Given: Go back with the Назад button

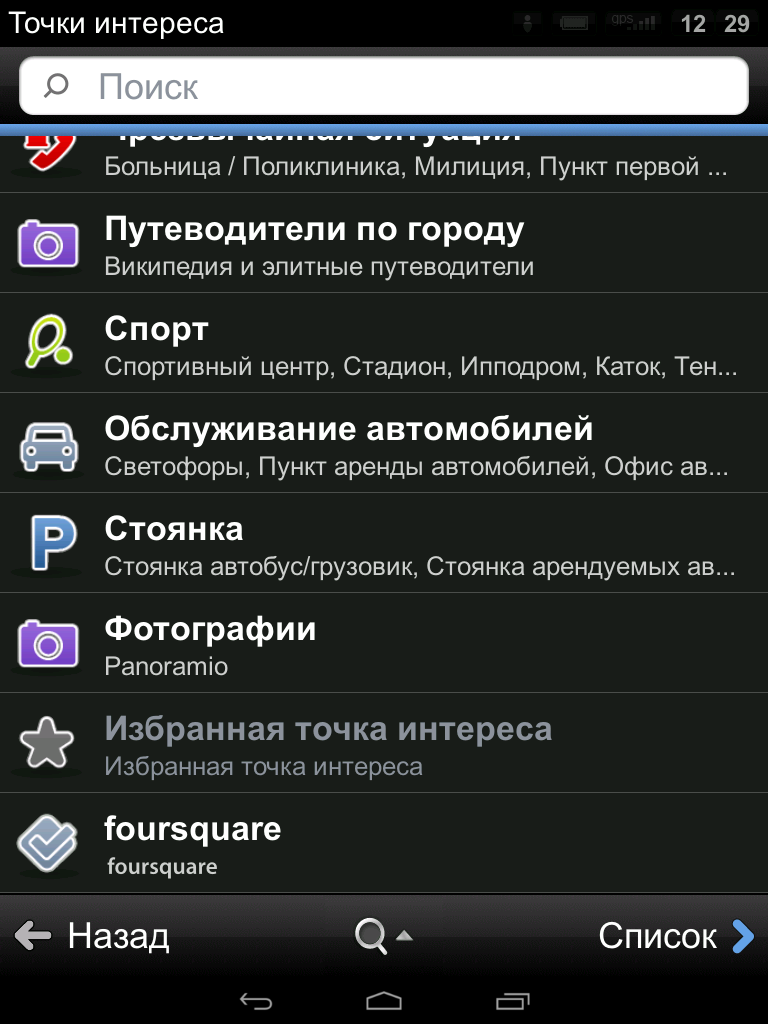Looking at the screenshot, I should click(x=92, y=936).
